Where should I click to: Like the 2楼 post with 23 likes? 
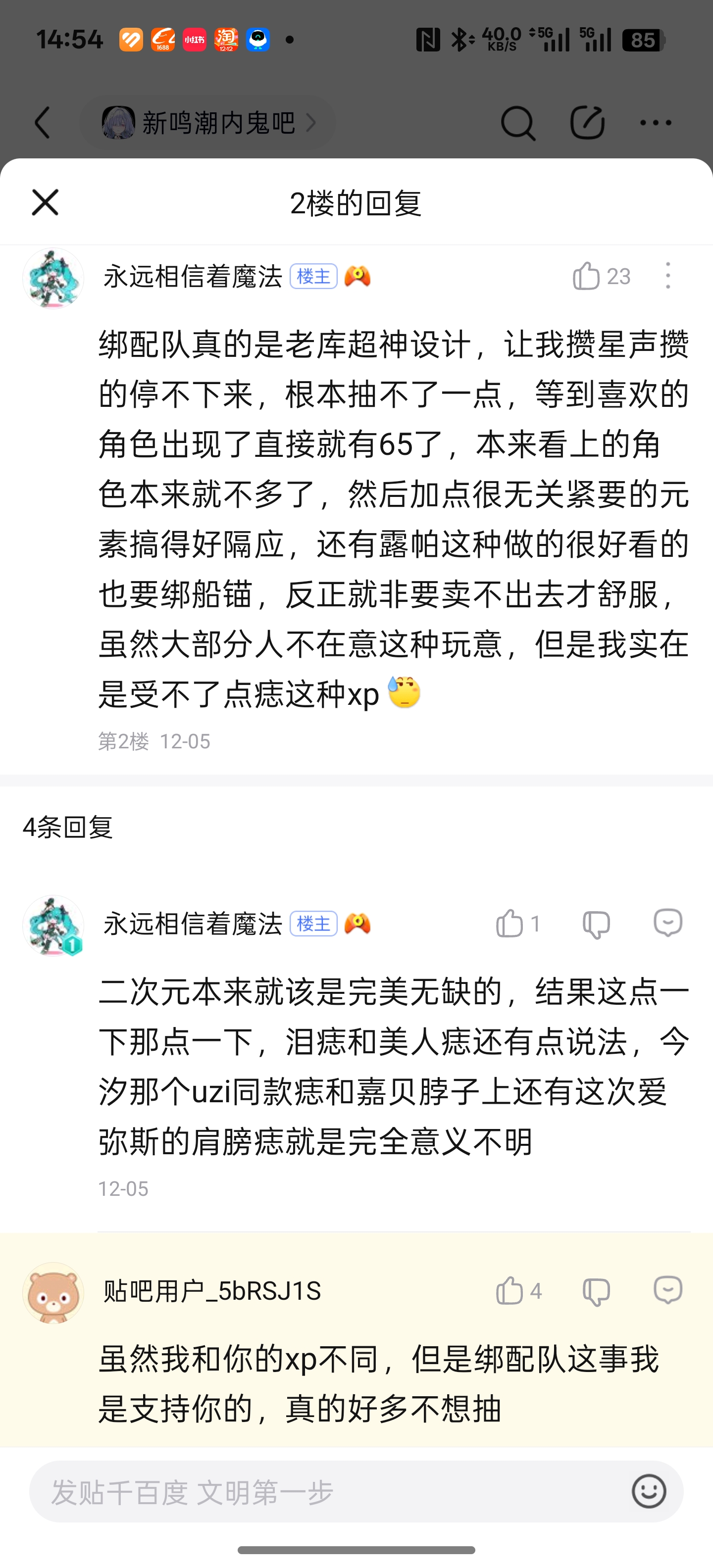(586, 276)
